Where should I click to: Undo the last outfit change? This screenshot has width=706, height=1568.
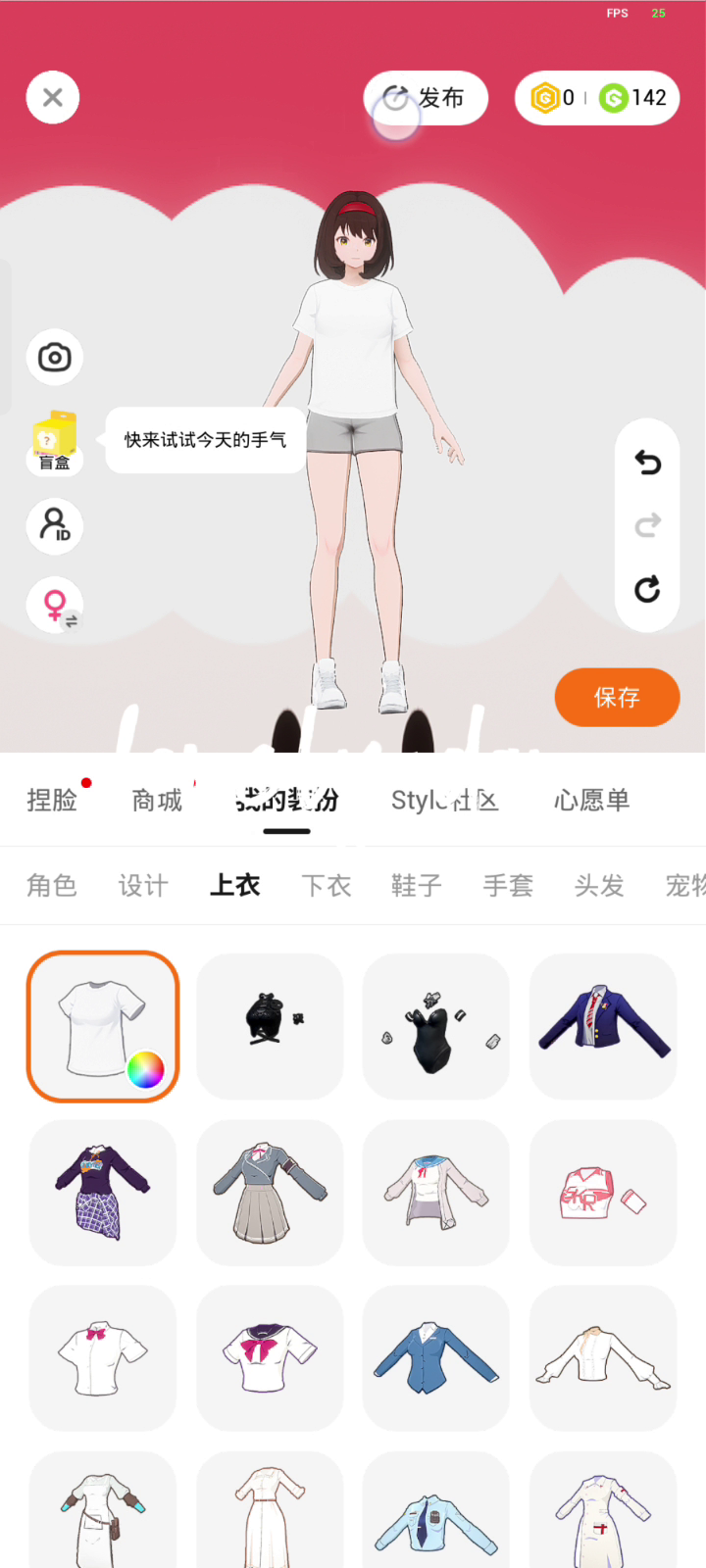point(647,463)
